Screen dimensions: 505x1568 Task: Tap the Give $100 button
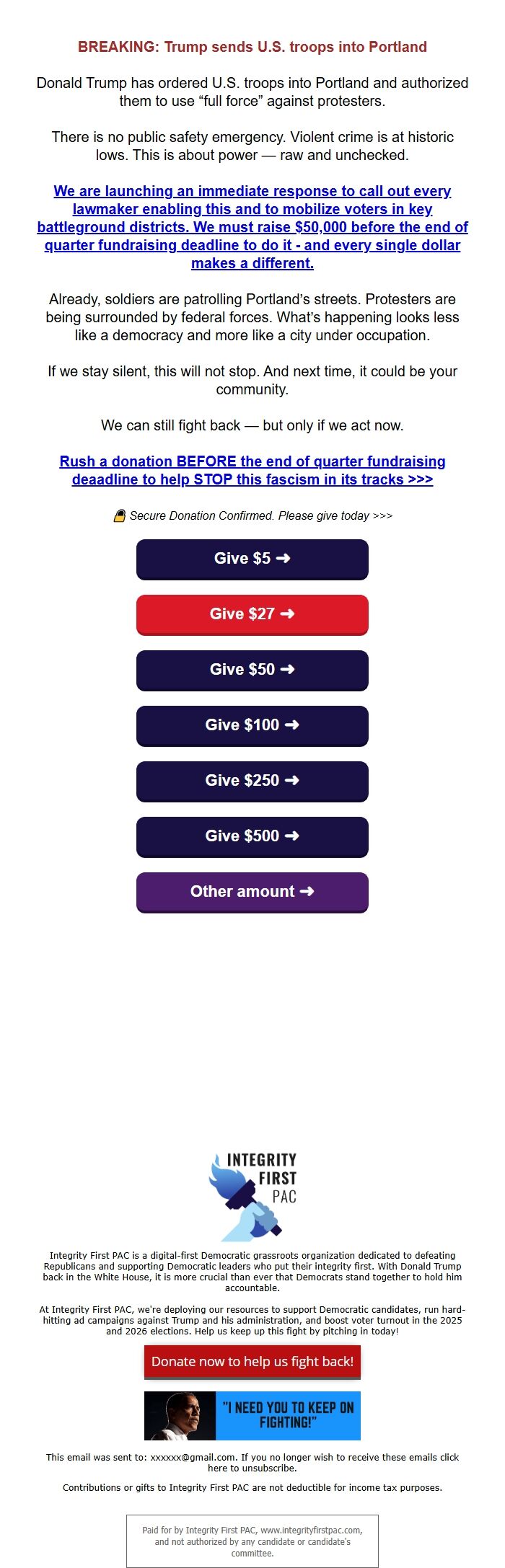tap(252, 725)
